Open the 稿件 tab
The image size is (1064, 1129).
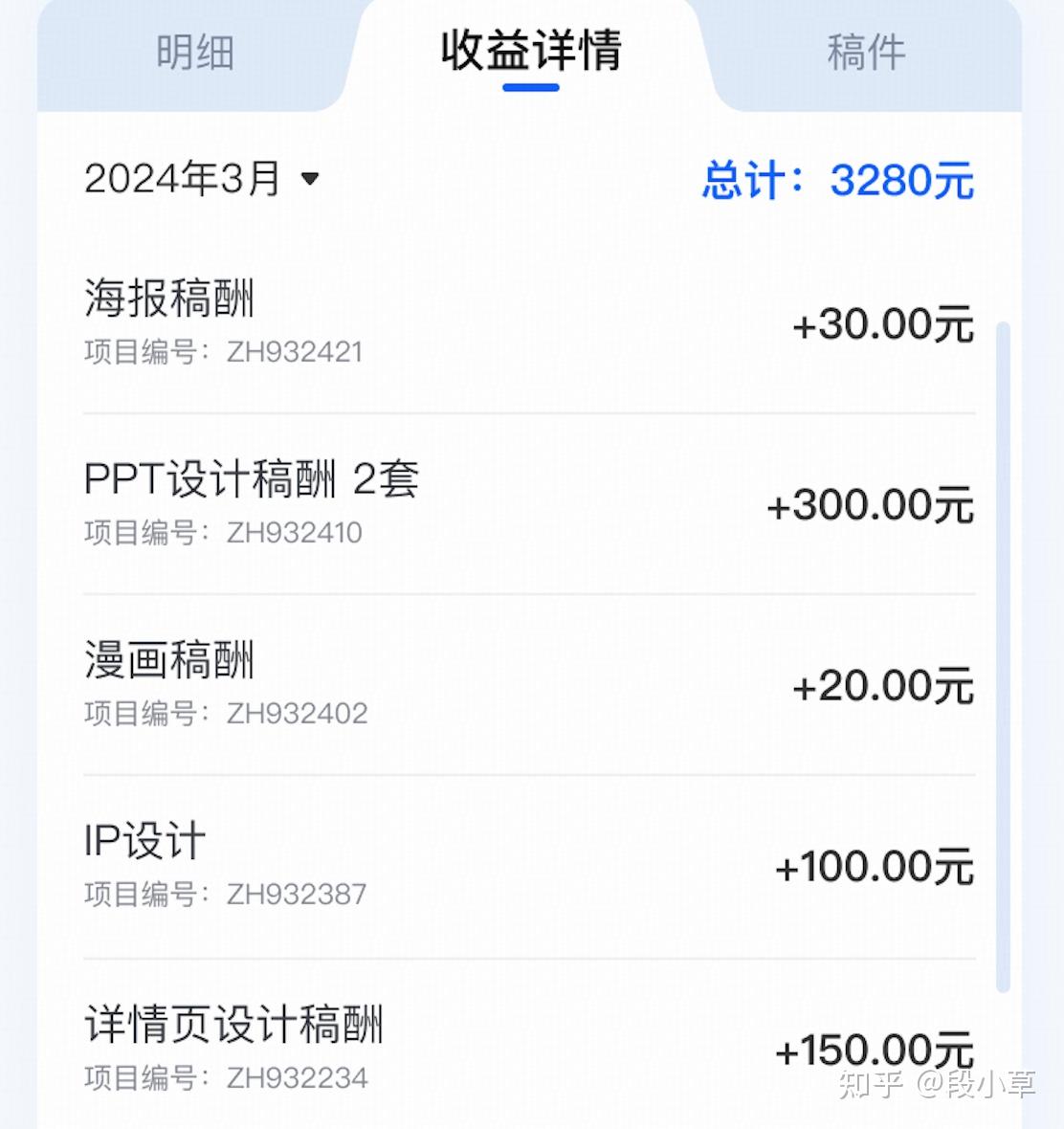tap(866, 53)
